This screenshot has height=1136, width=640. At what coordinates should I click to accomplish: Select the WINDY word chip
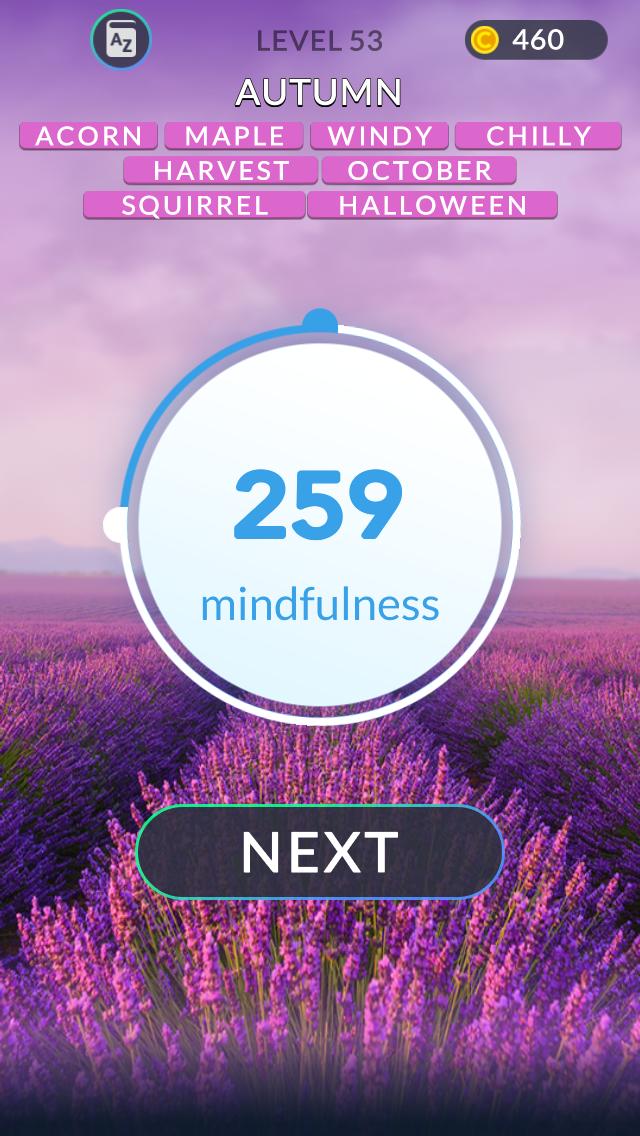tap(380, 136)
